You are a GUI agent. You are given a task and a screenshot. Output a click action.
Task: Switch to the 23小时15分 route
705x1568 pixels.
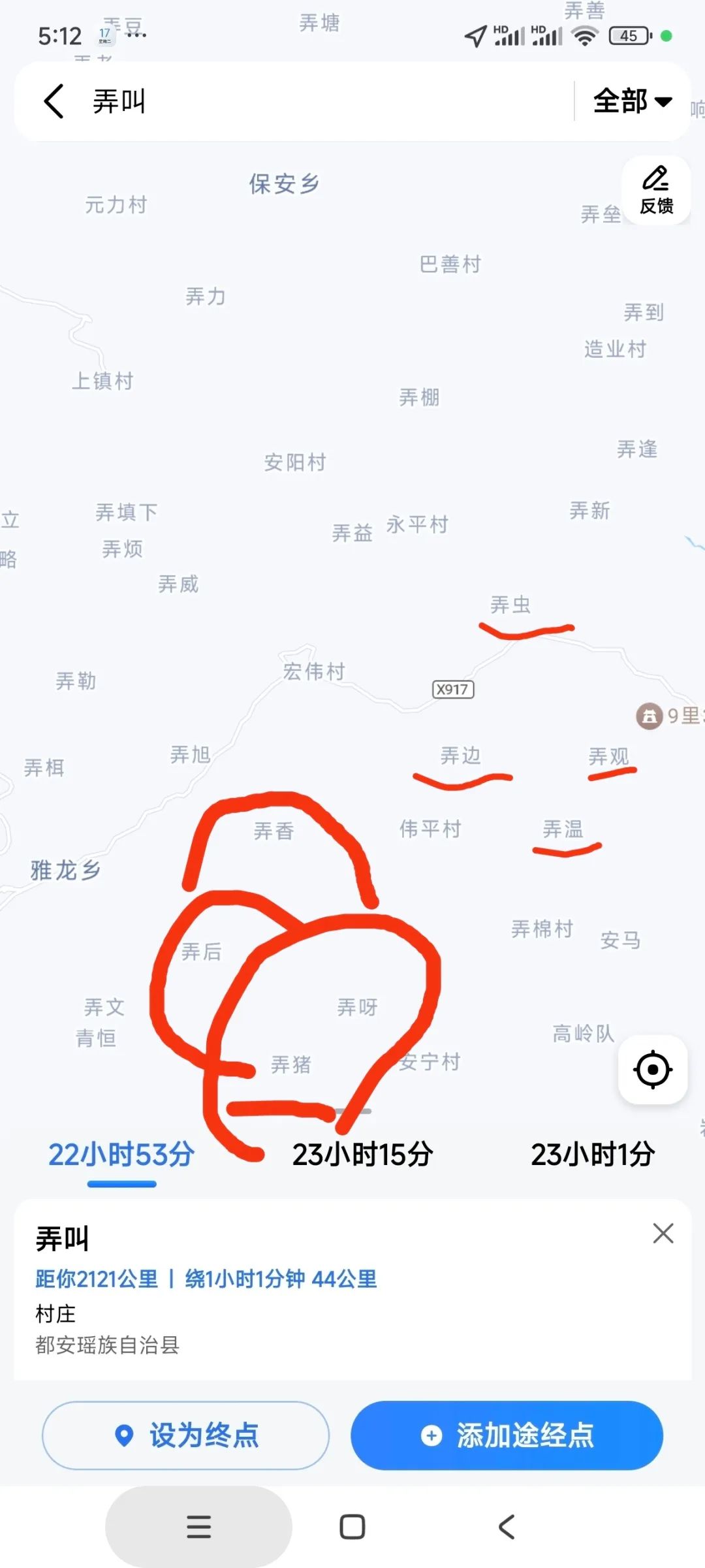pyautogui.click(x=362, y=1155)
